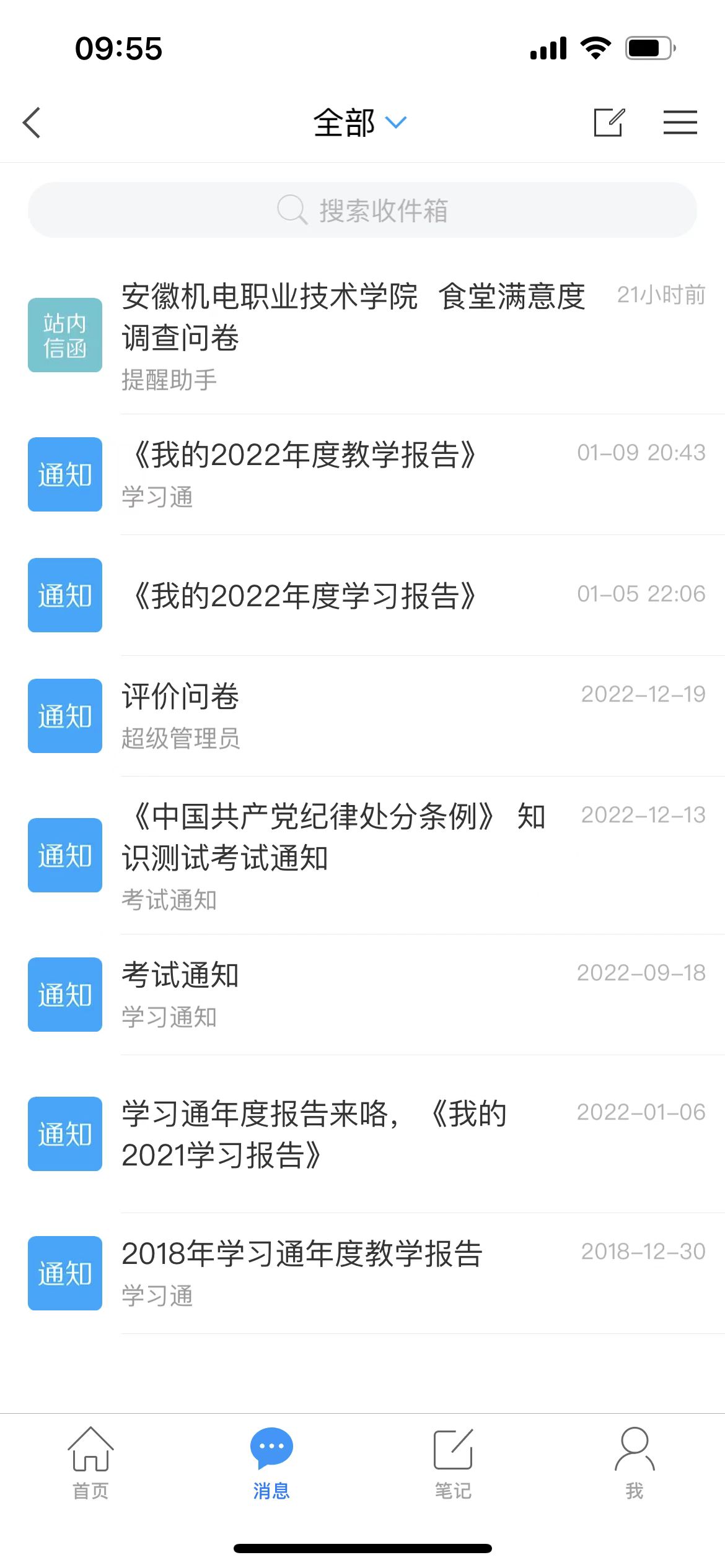The height and width of the screenshot is (1568, 725).
Task: Open 《中国共产党纪律处分条例》 知识测试 notice
Action: click(362, 855)
